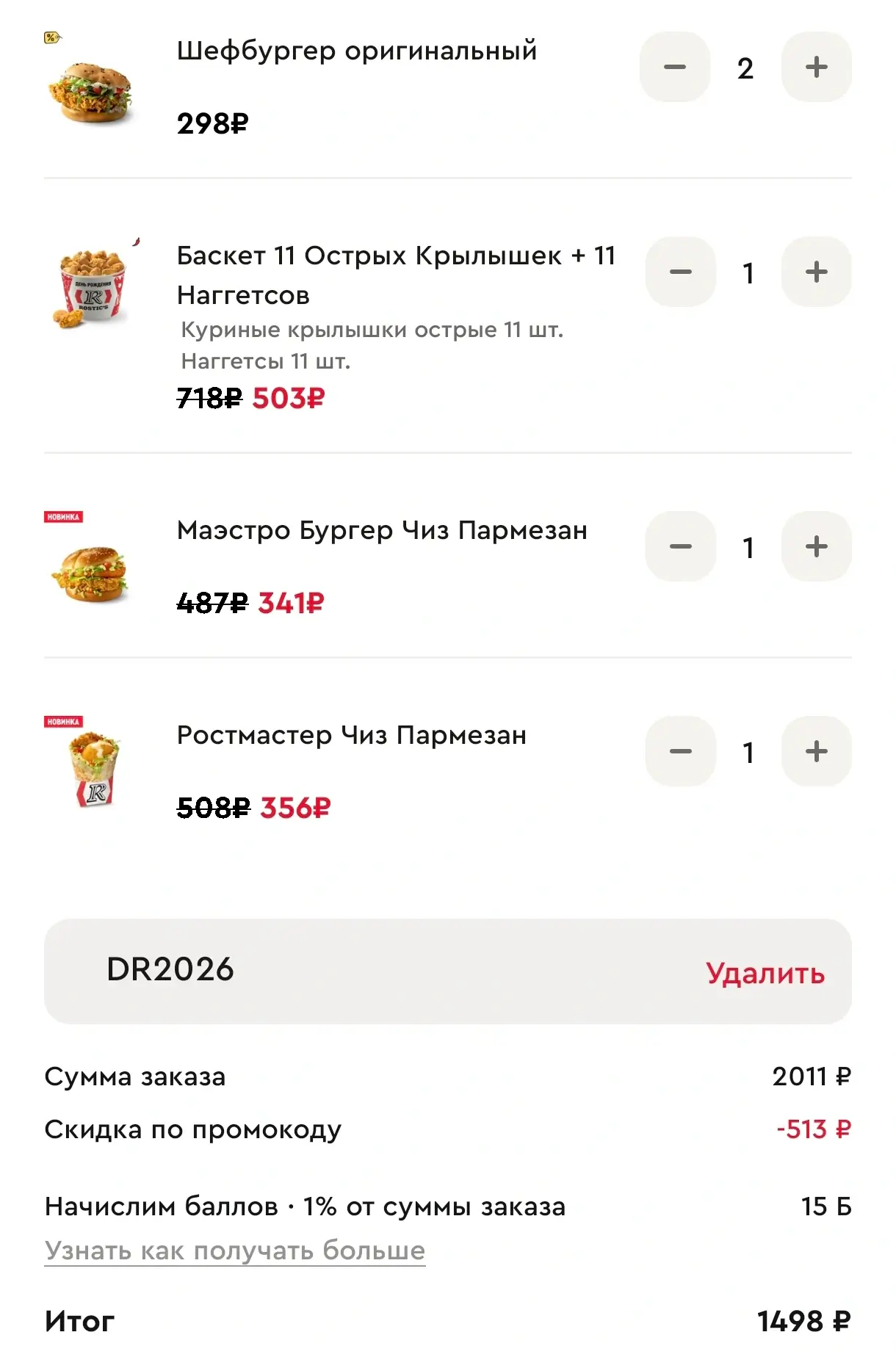Add one more Баскет 11 Острых Крылышек
The height and width of the screenshot is (1357, 896).
[x=816, y=272]
